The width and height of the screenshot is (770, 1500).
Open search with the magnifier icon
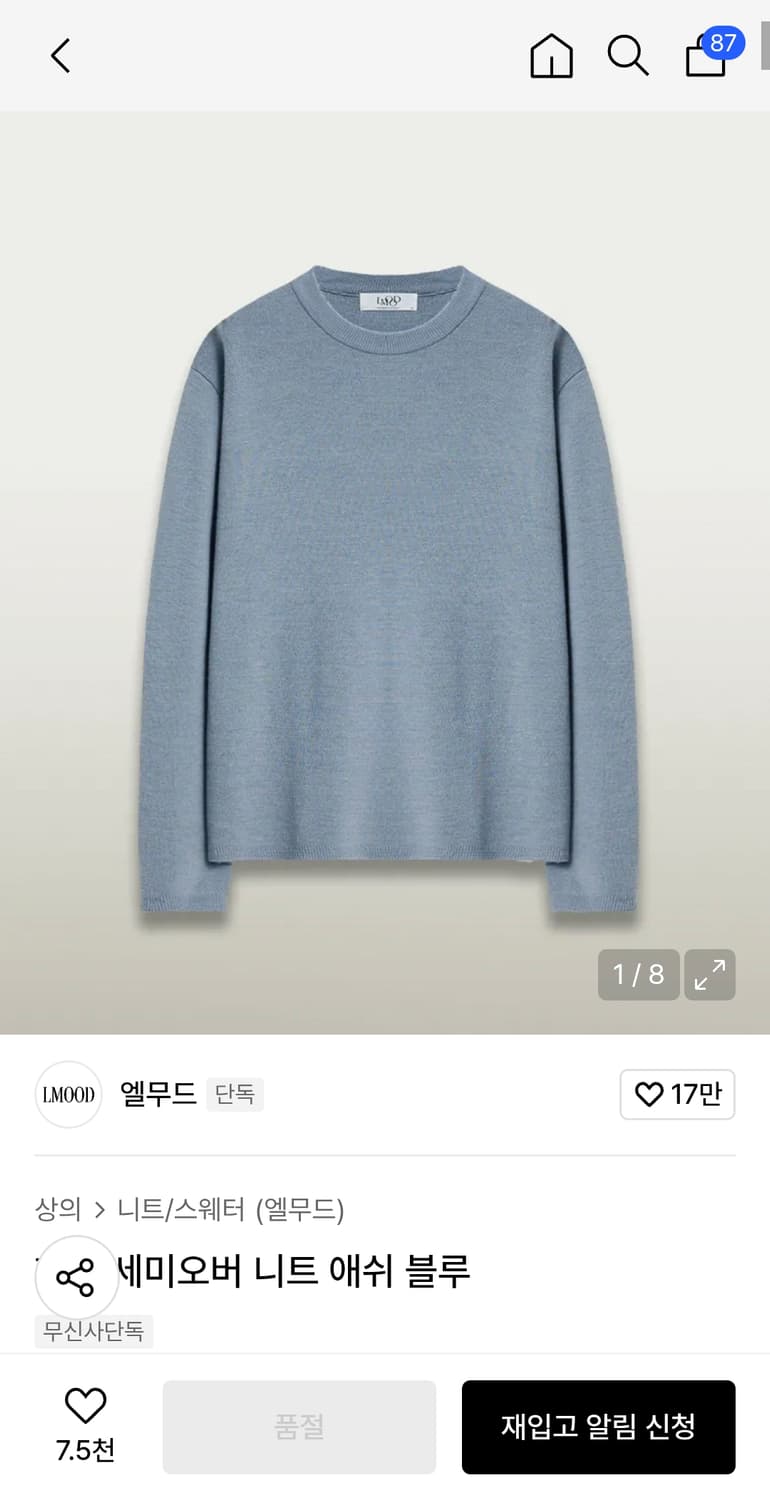628,56
